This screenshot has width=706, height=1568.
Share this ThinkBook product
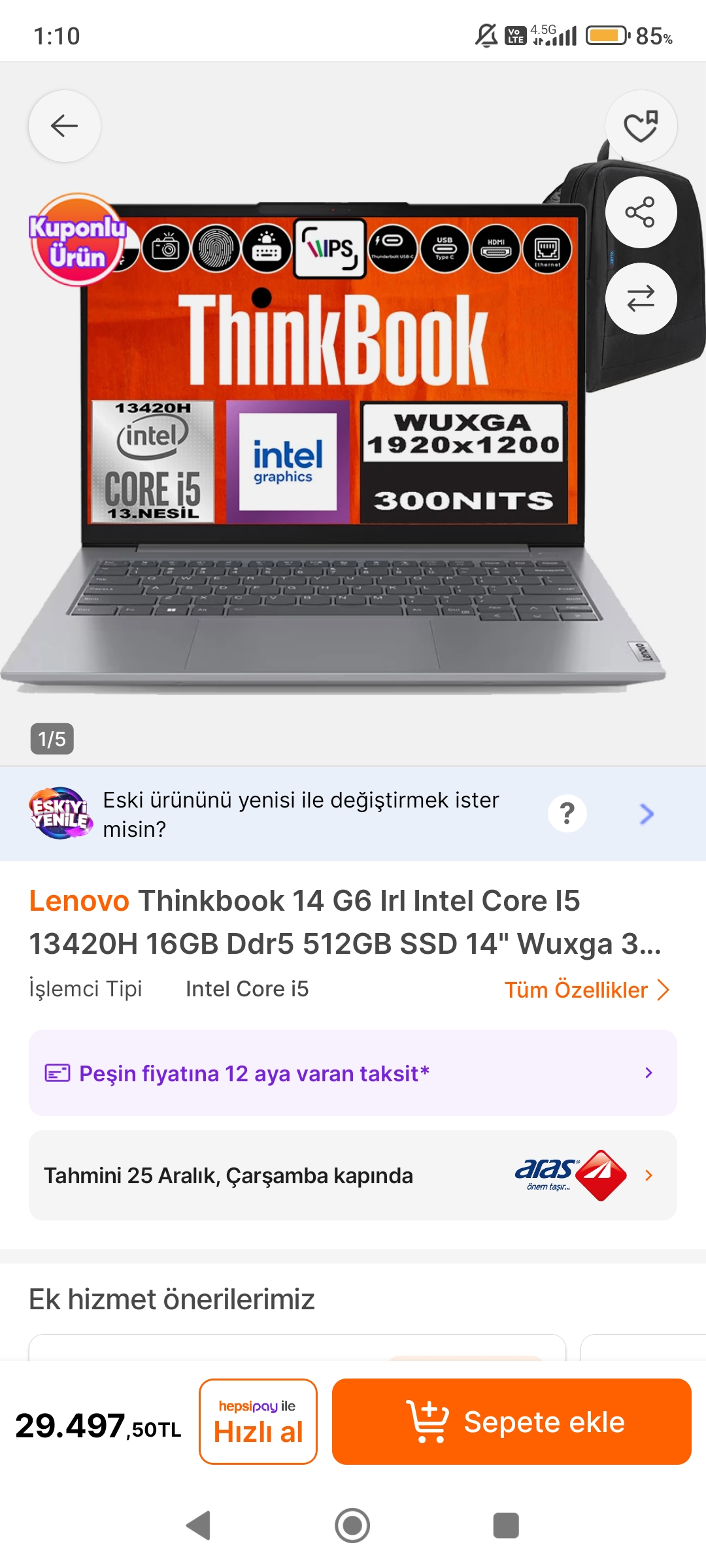641,212
